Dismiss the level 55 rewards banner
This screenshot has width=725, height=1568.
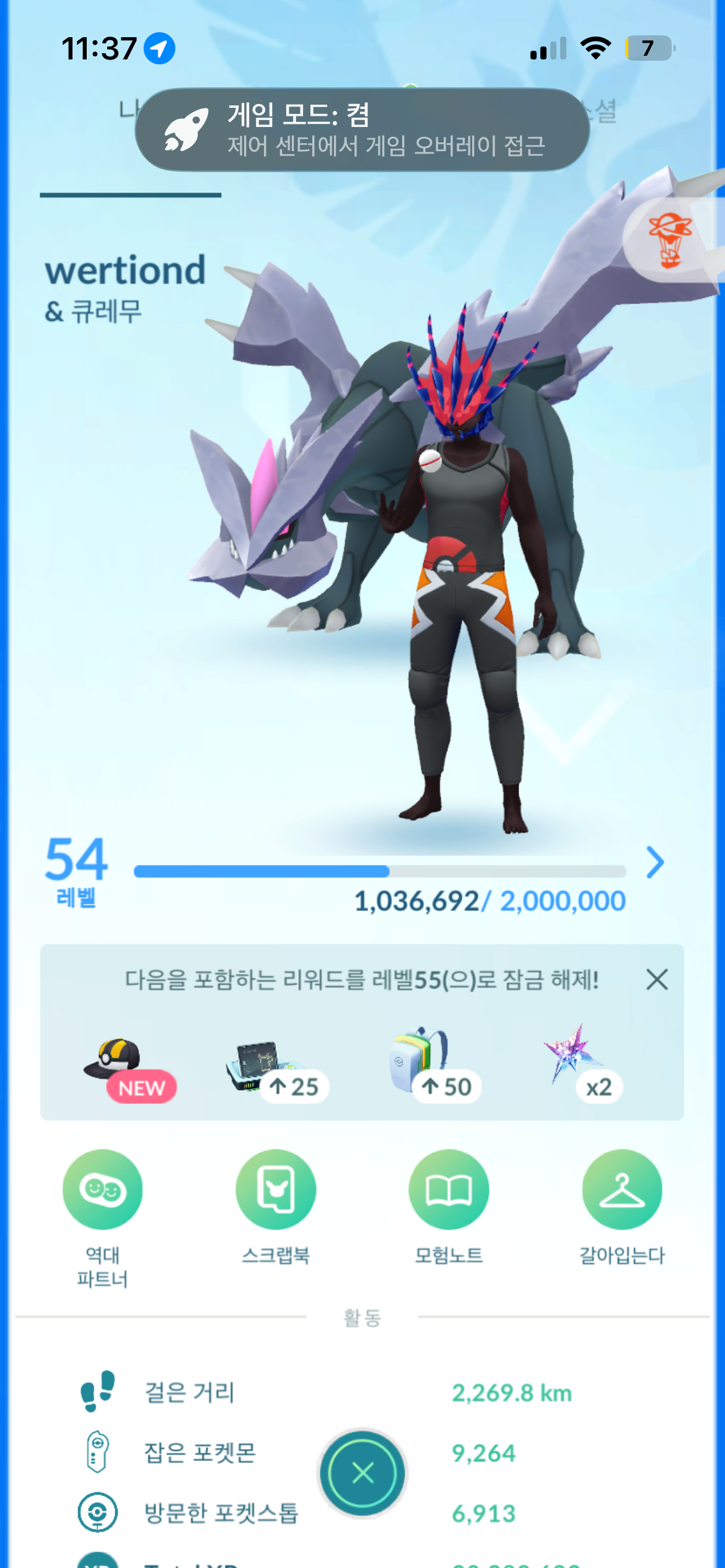[x=657, y=980]
